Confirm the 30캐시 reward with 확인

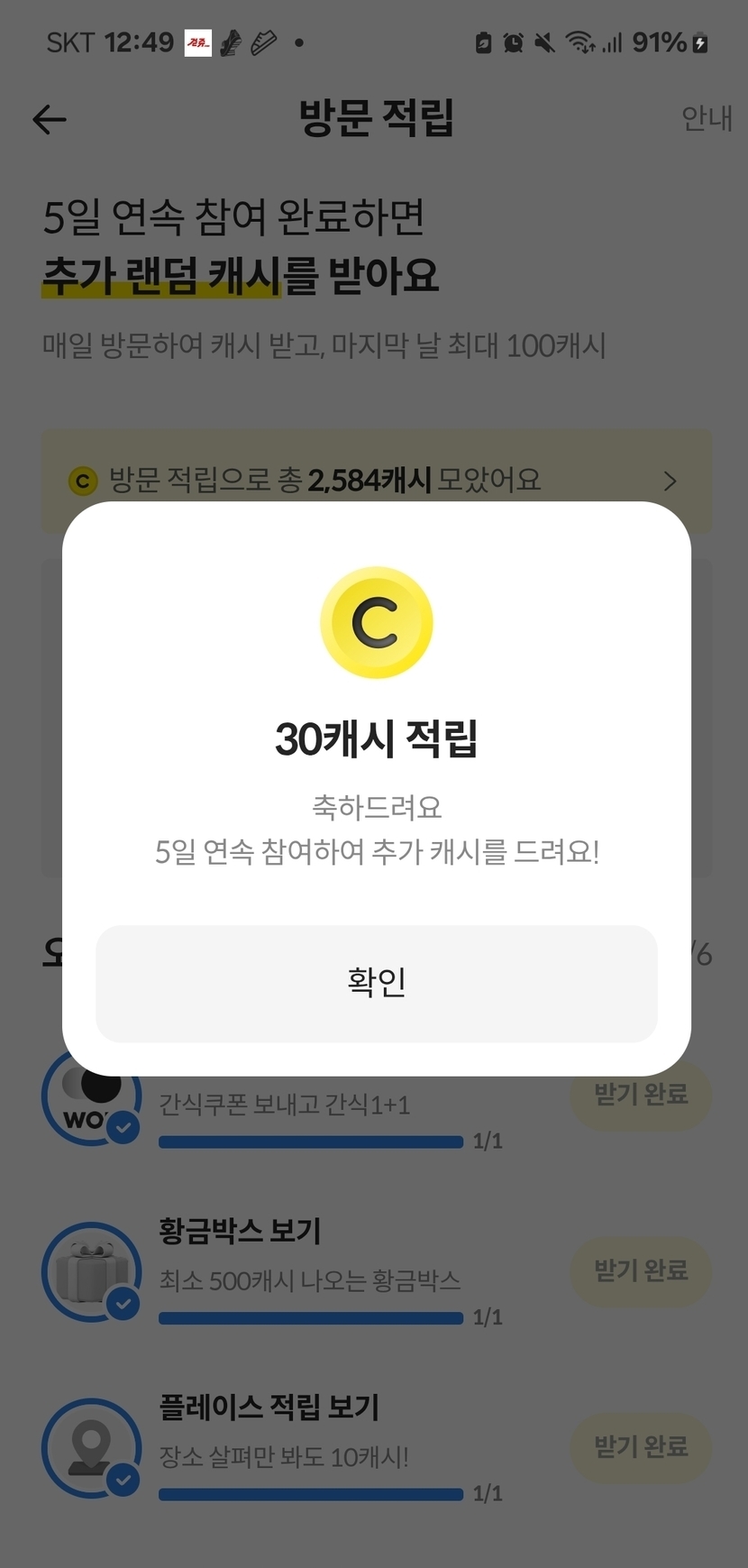click(376, 983)
